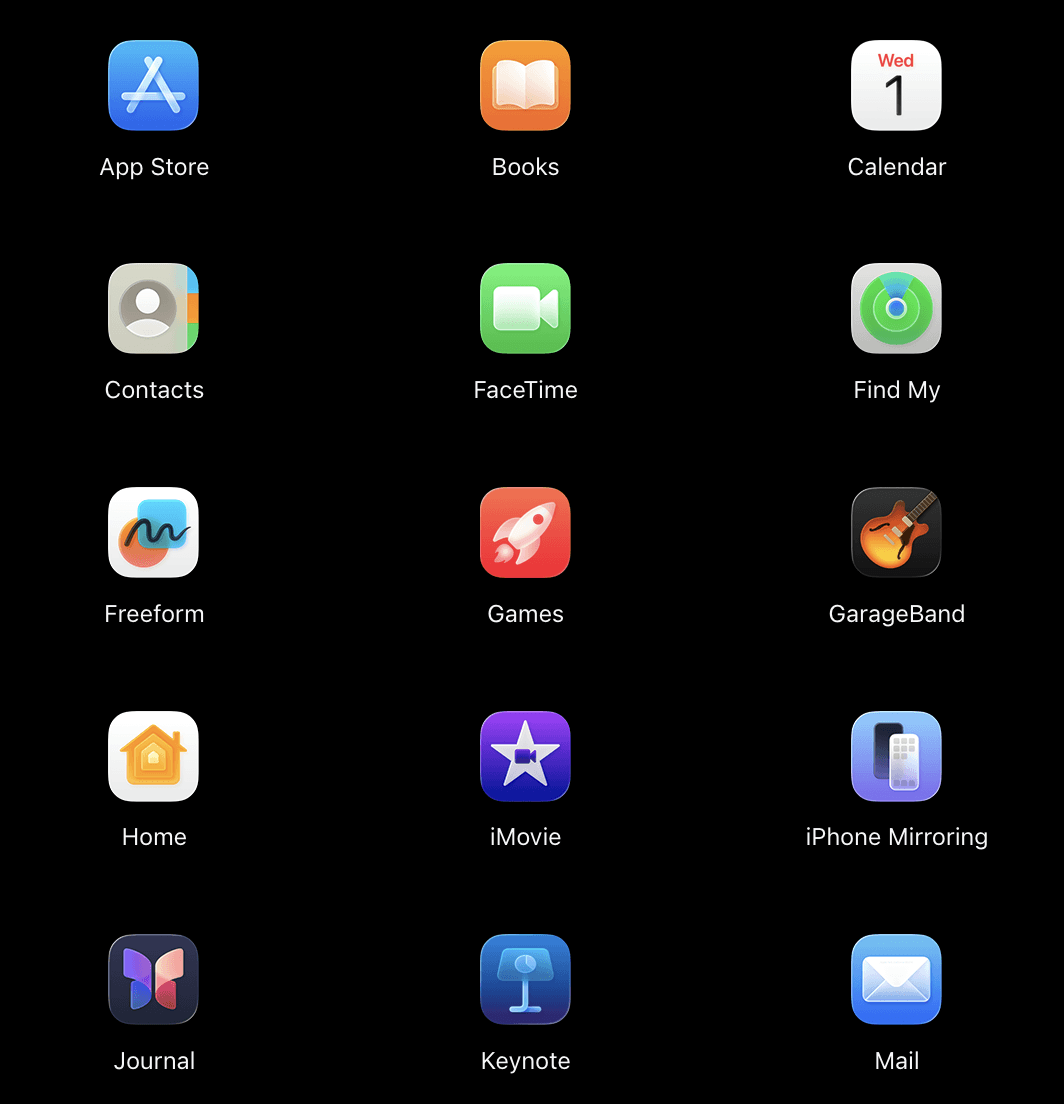This screenshot has height=1104, width=1064.
Task: Open the Home app
Action: click(154, 756)
